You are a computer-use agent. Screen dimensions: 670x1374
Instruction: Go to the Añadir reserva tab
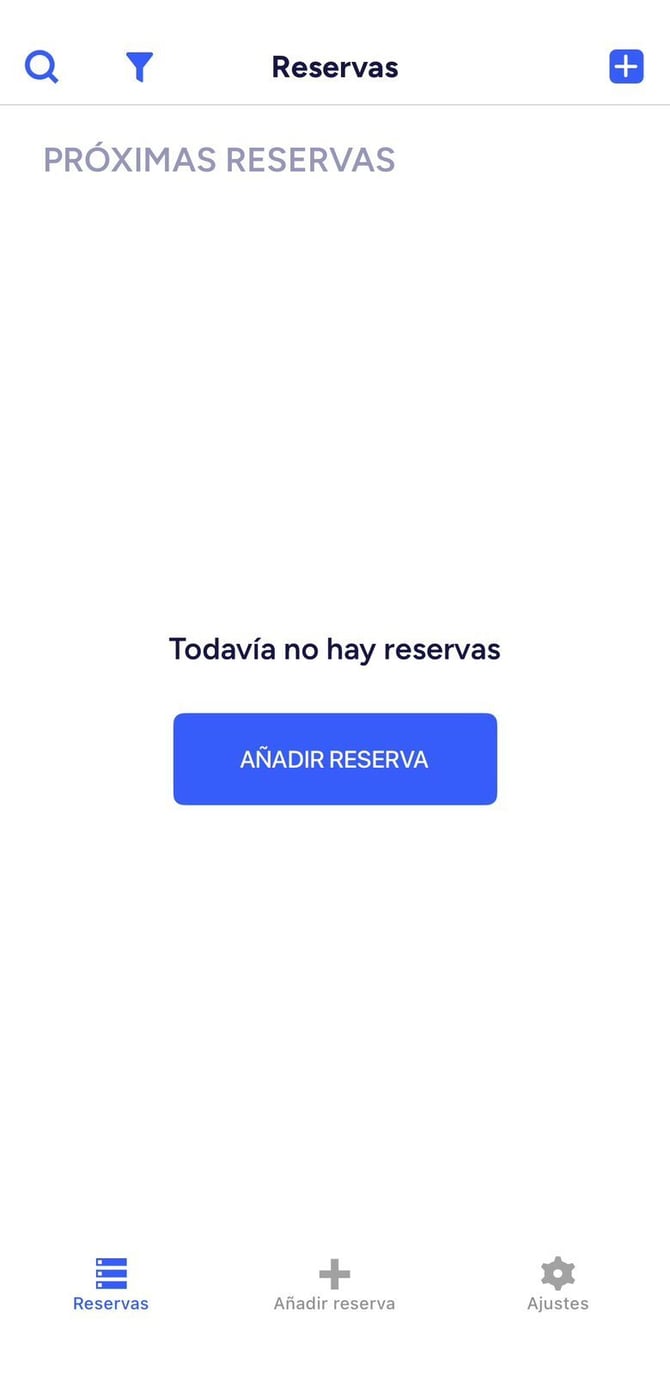click(334, 1284)
